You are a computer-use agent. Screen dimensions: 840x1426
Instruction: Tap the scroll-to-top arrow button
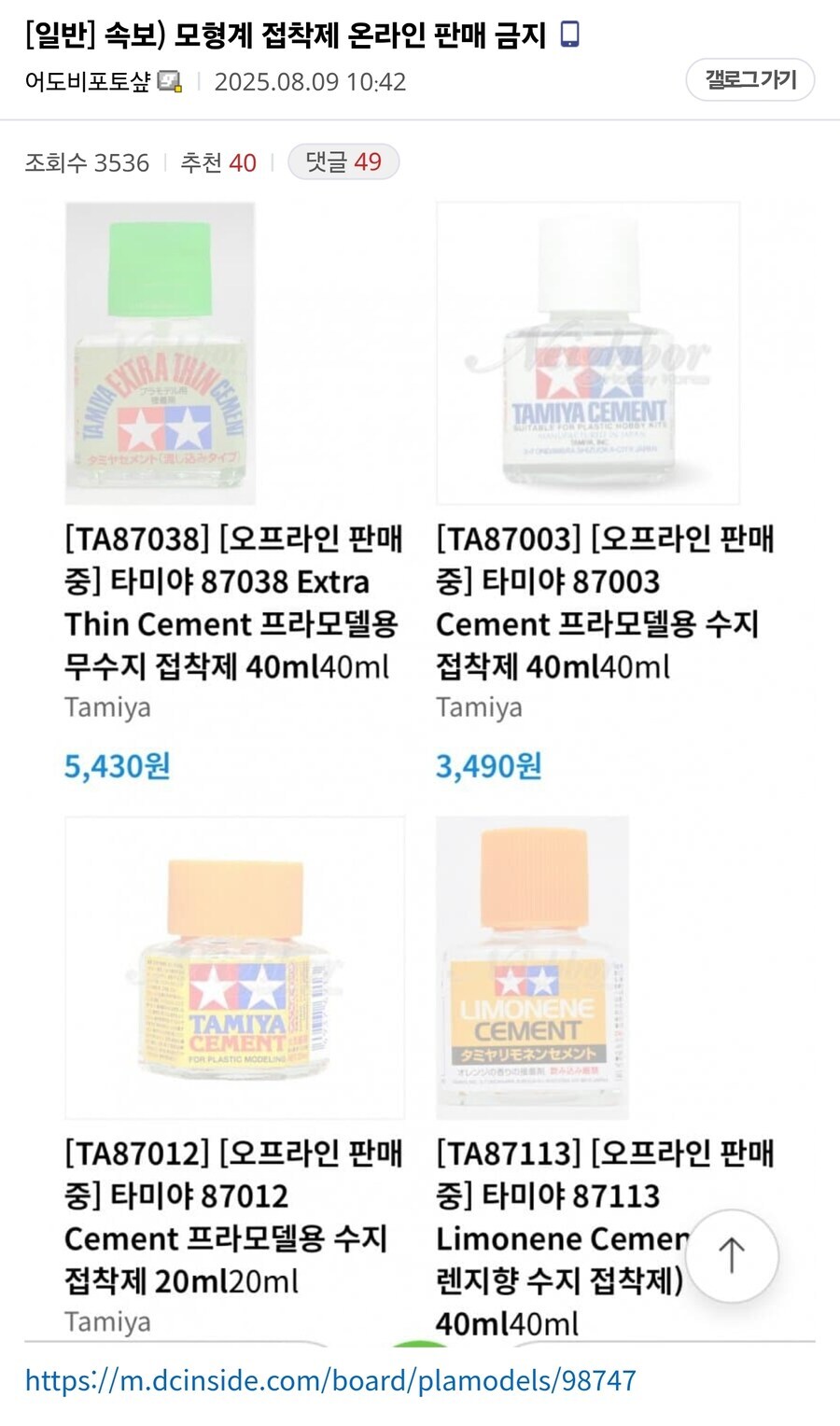tap(734, 1257)
